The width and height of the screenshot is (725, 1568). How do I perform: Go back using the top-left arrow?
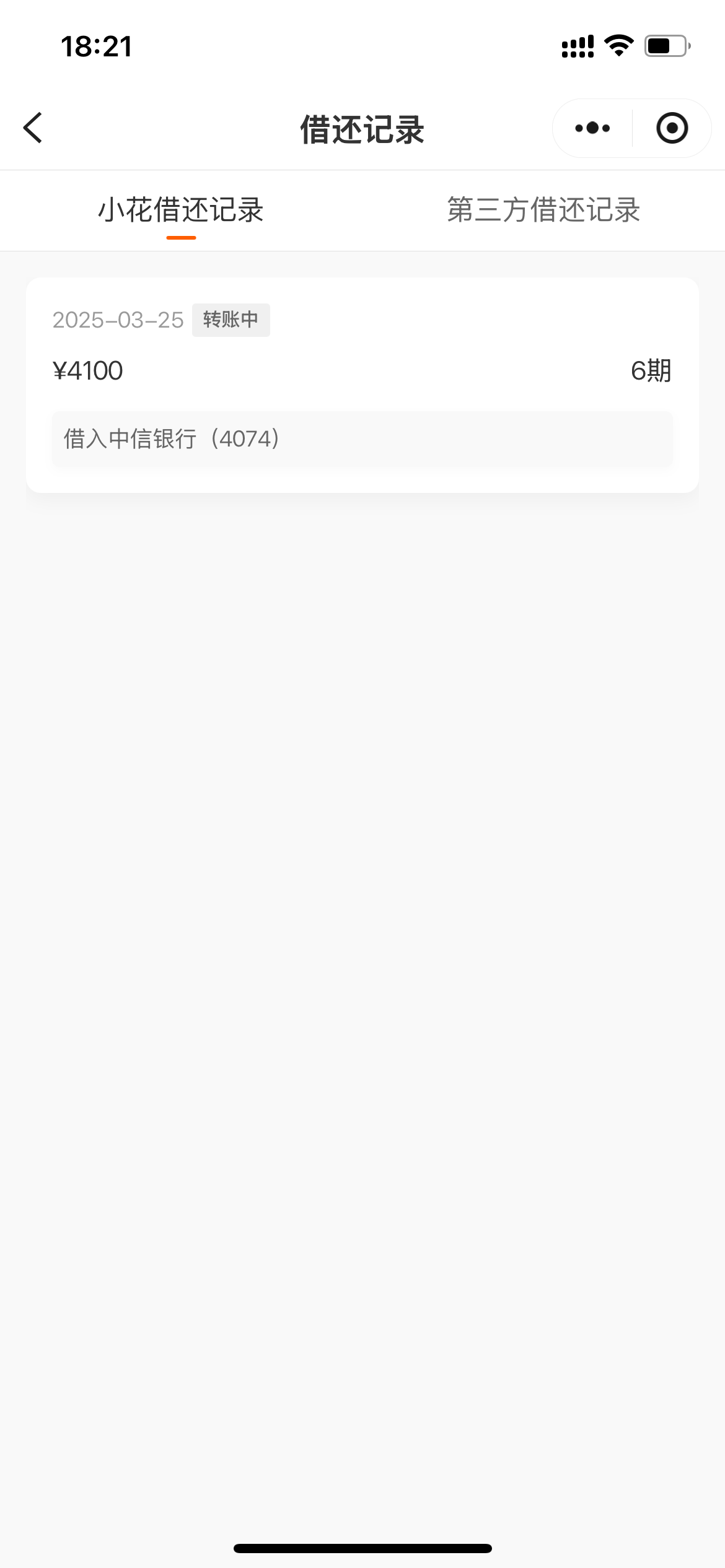(x=33, y=128)
